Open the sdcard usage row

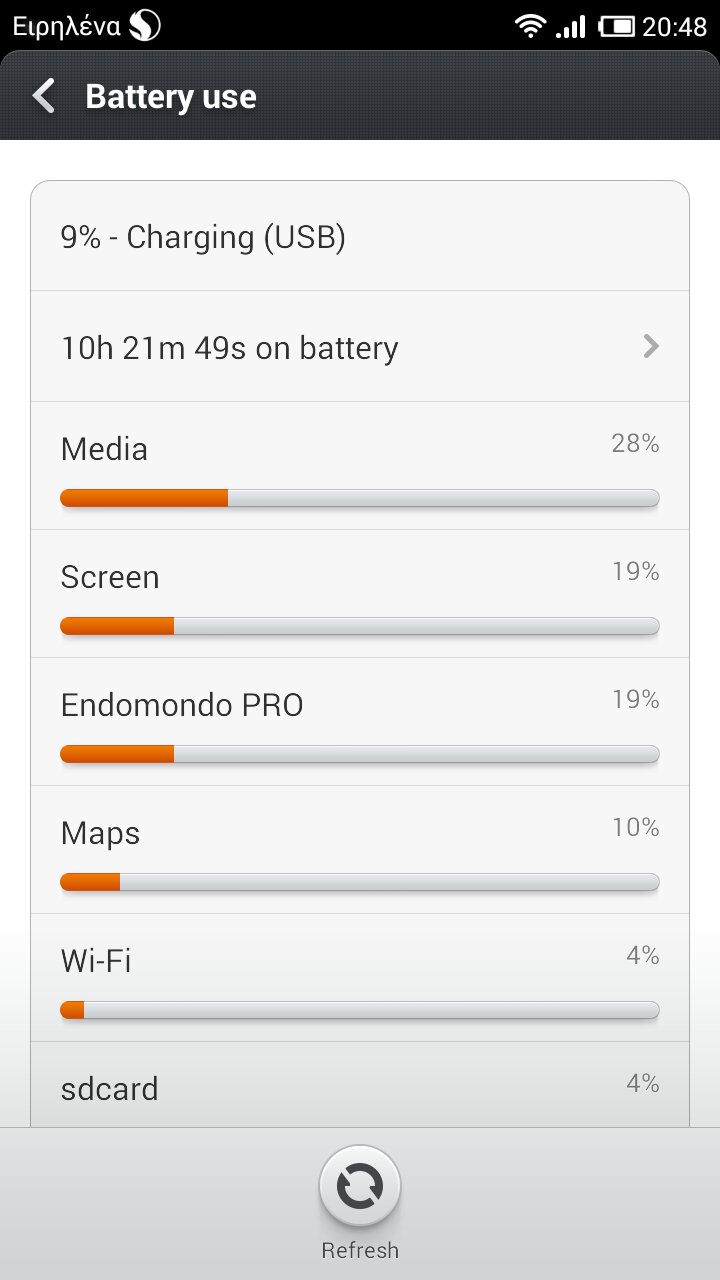click(x=360, y=1085)
